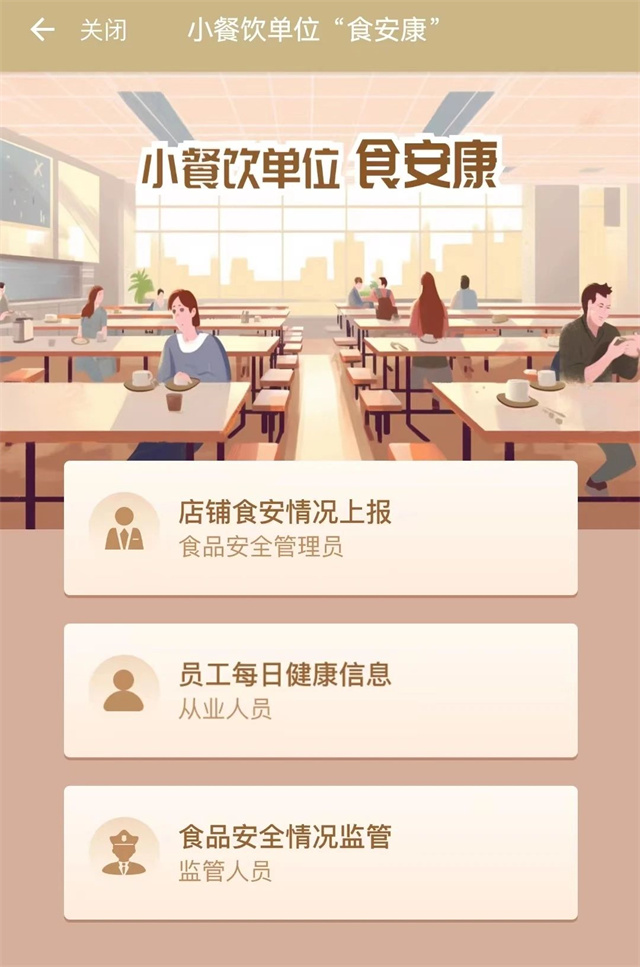Open 员工每日健康信息 for employees
640x967 pixels.
[320, 690]
